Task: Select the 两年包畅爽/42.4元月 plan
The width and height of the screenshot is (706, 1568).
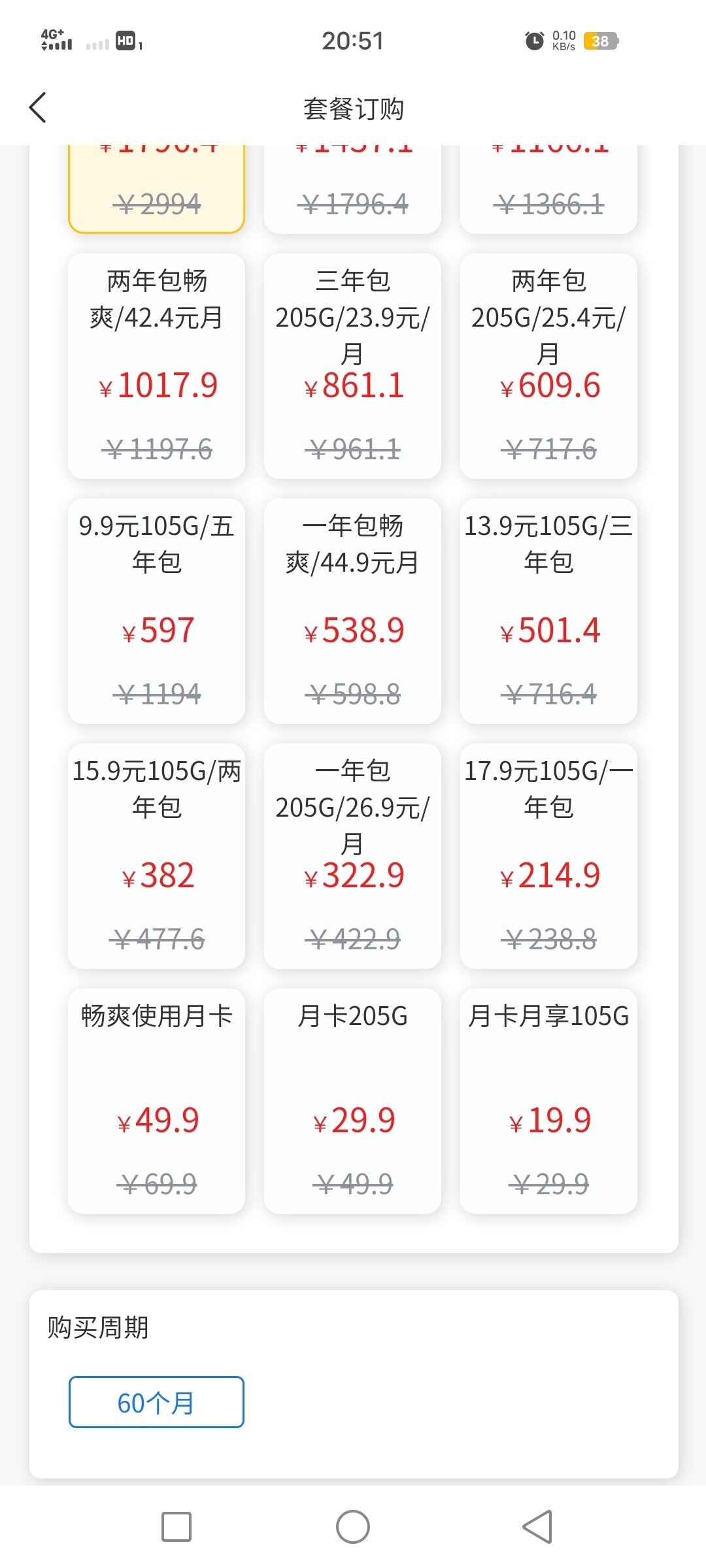Action: 156,366
